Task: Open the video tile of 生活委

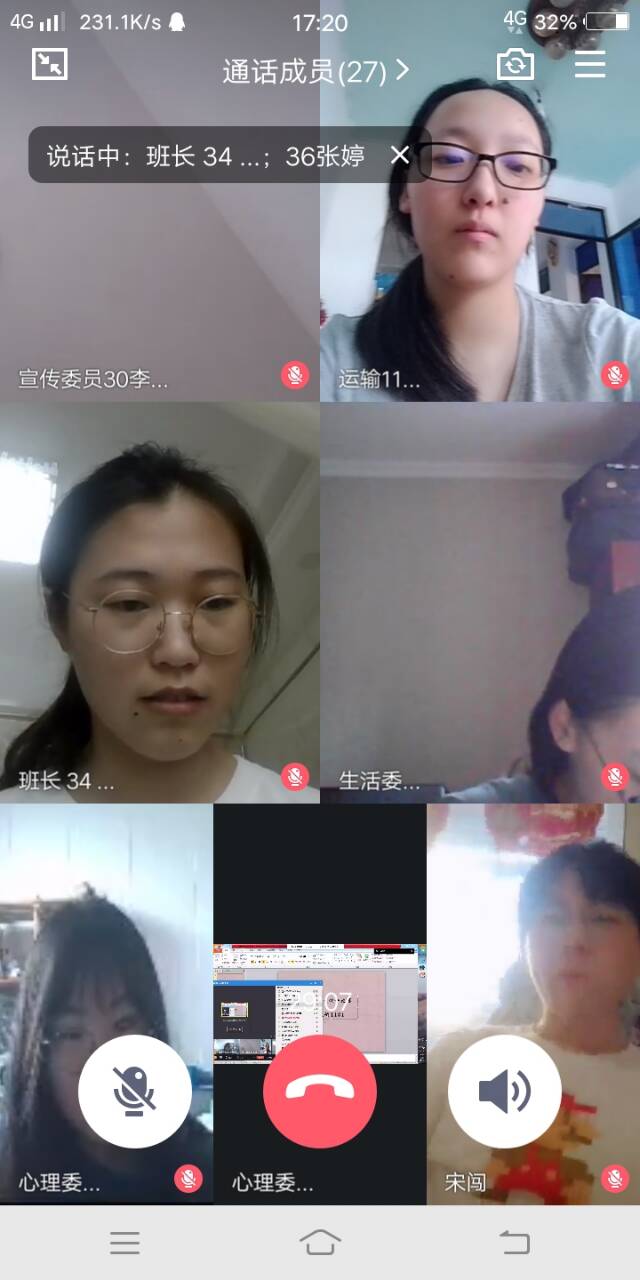Action: point(480,600)
